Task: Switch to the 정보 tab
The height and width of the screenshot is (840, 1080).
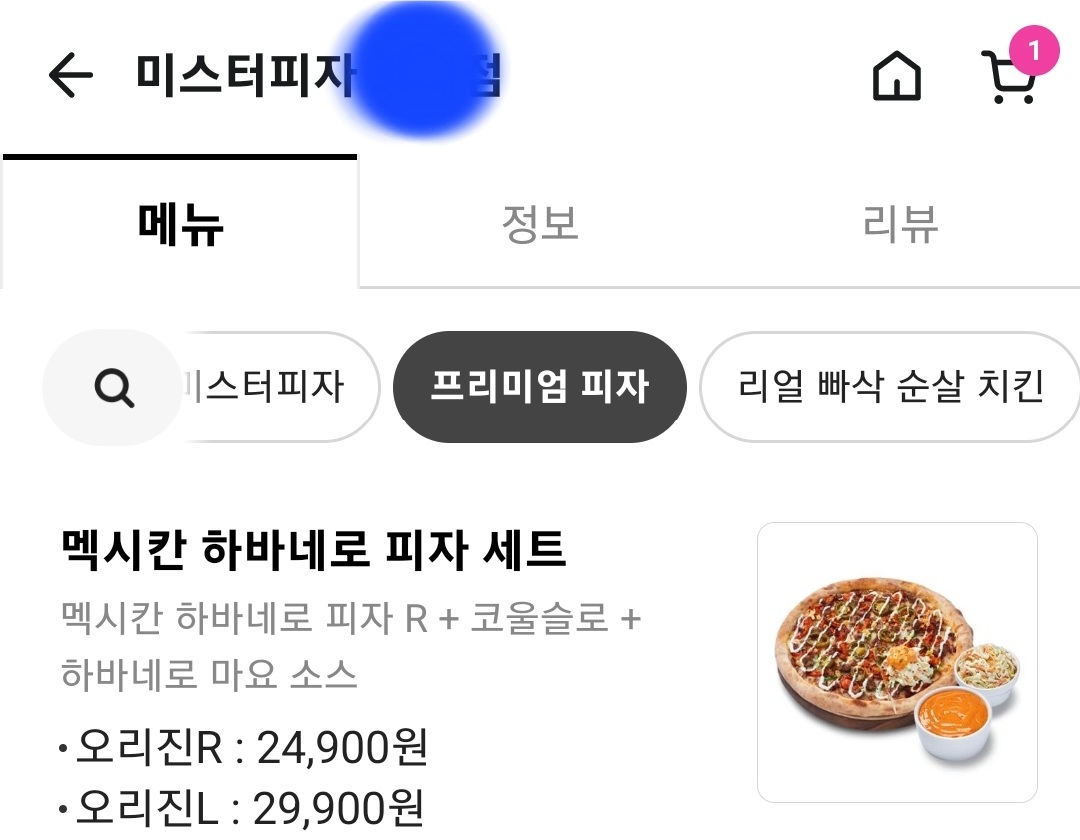Action: 540,224
